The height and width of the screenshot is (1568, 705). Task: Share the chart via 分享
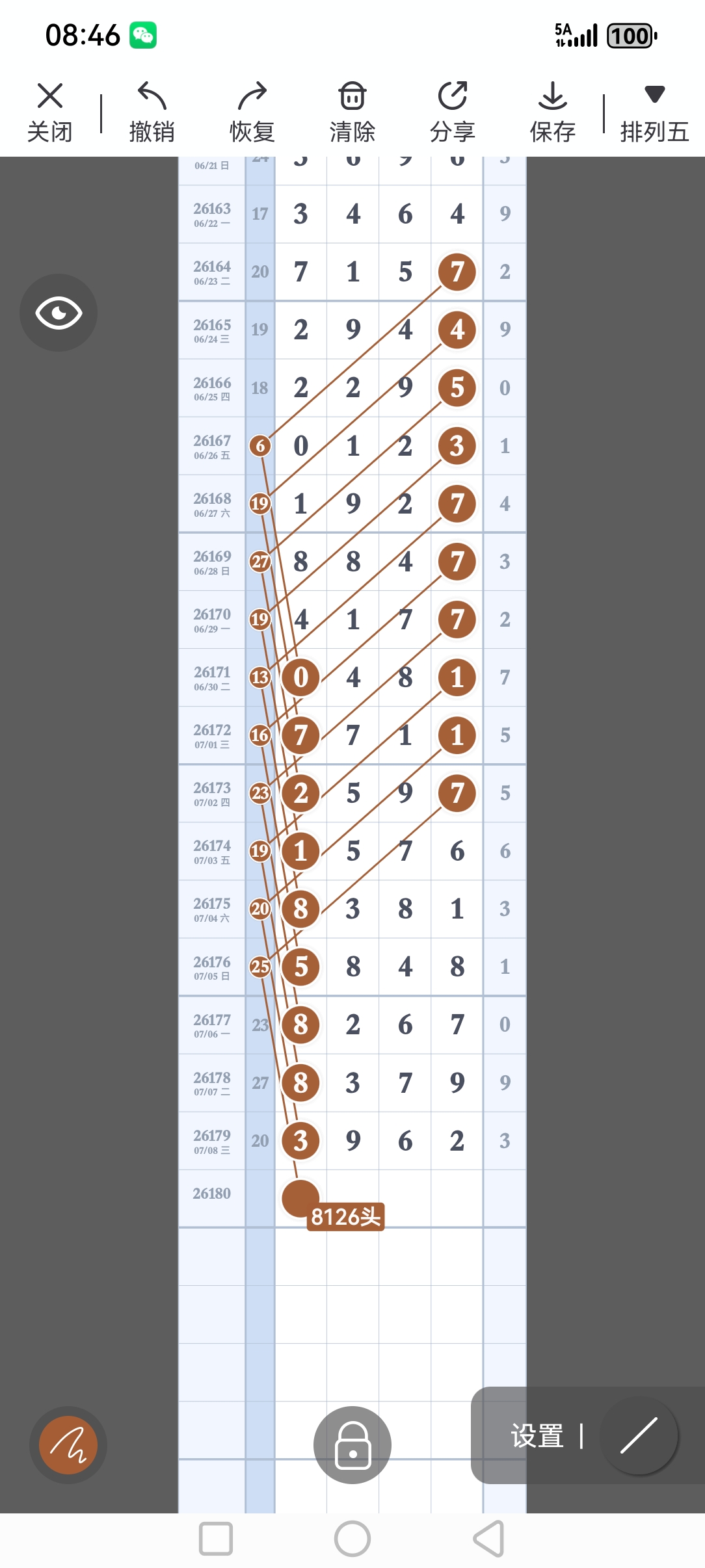coord(453,112)
